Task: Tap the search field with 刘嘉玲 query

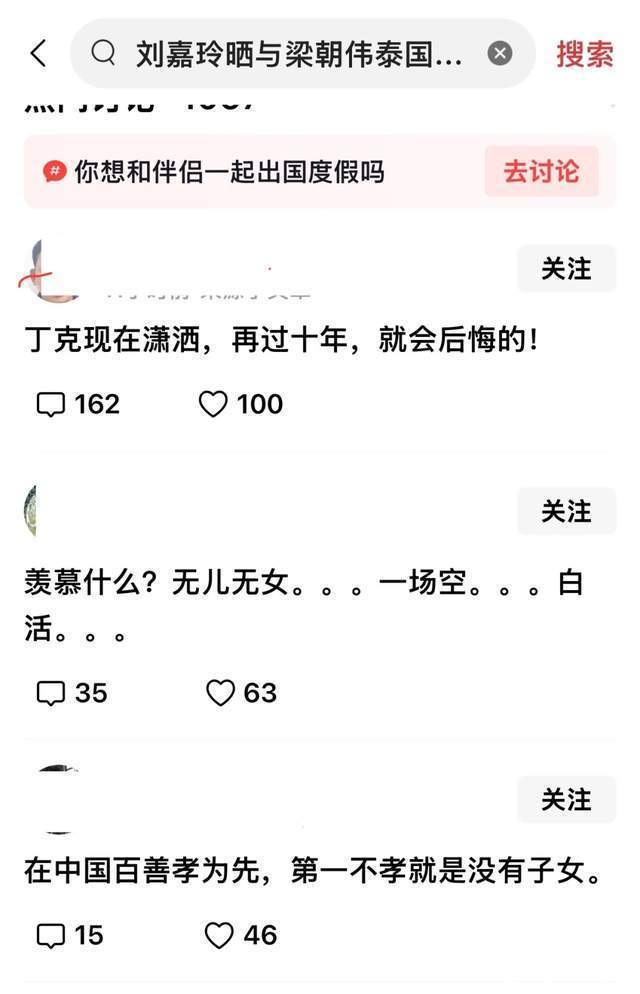Action: (298, 54)
